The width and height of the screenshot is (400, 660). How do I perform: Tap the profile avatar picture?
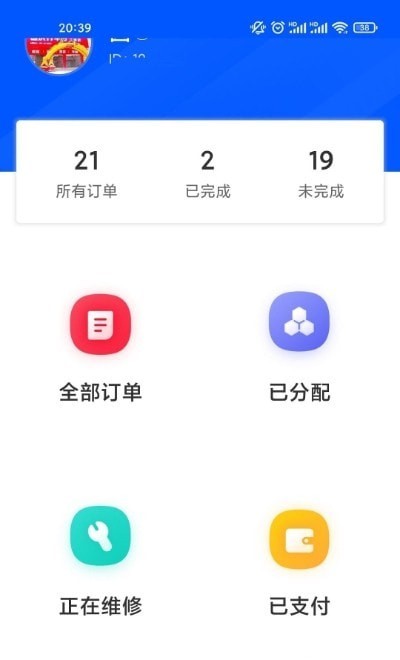(59, 55)
